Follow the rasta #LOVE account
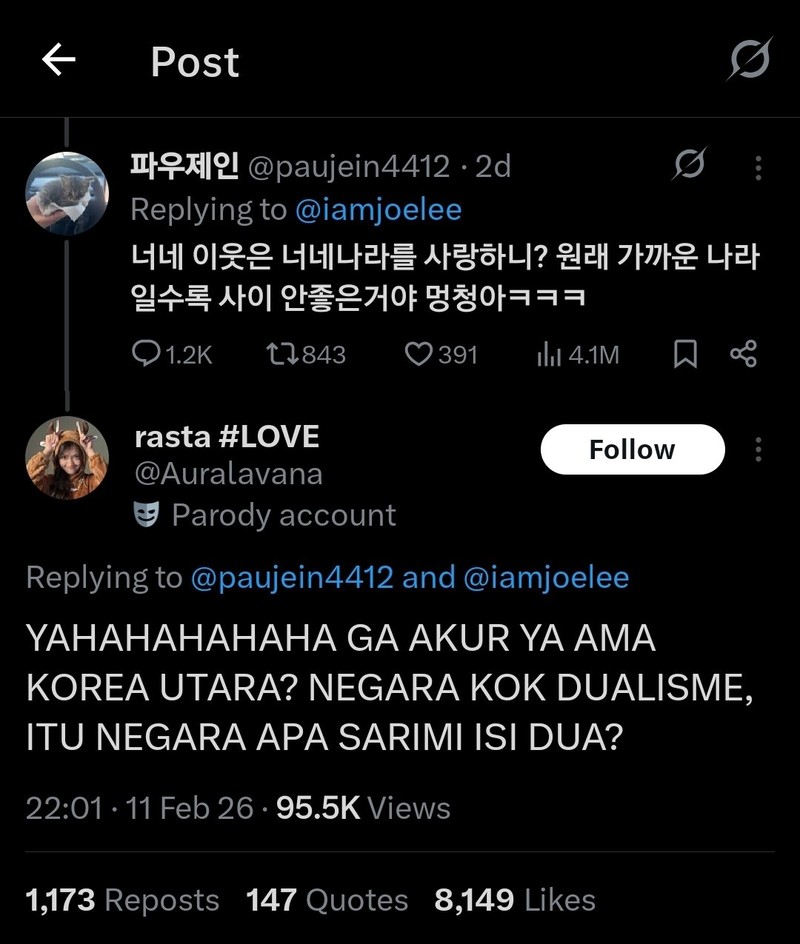The width and height of the screenshot is (800, 944). tap(632, 448)
